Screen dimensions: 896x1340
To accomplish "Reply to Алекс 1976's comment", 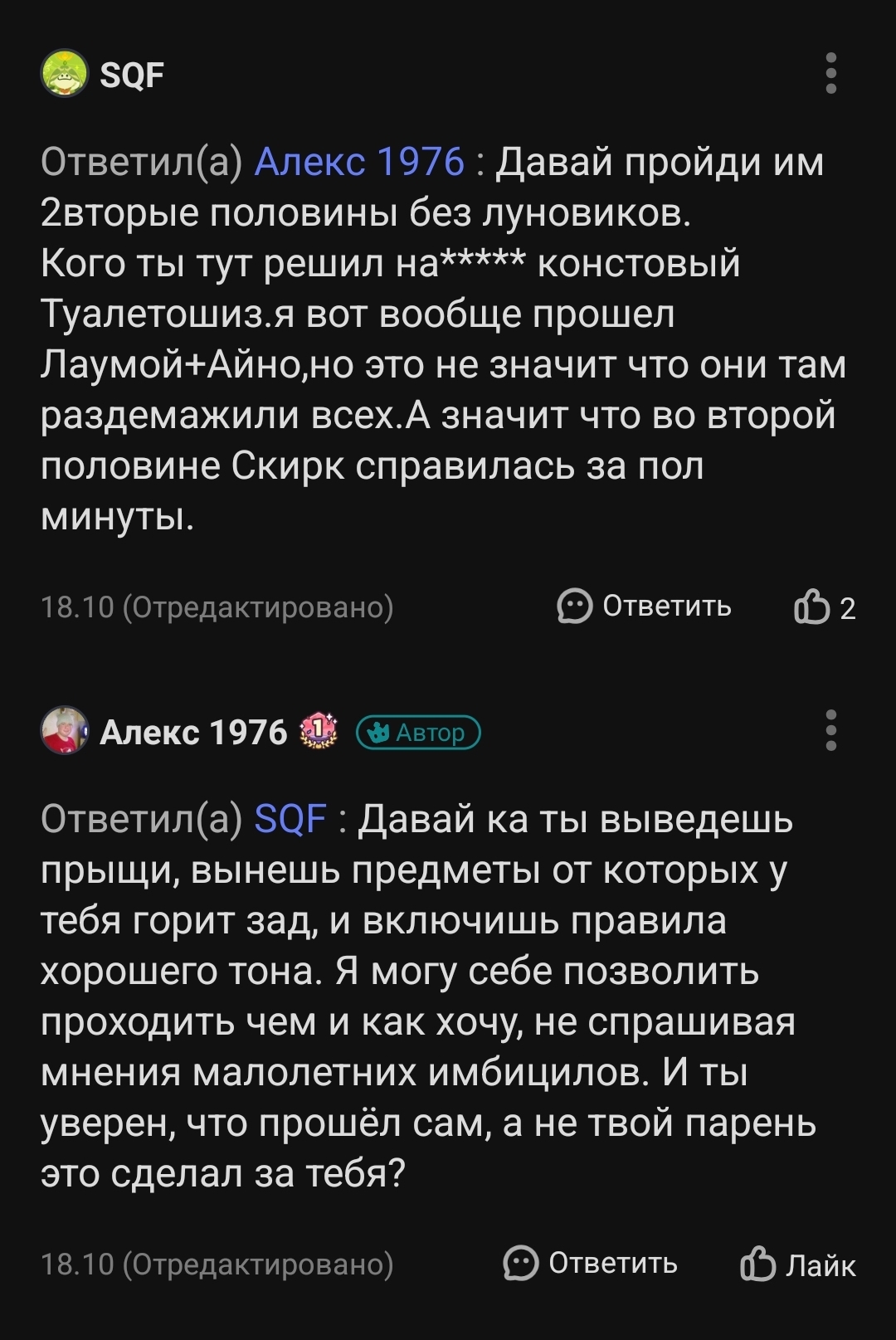I will pyautogui.click(x=592, y=1264).
